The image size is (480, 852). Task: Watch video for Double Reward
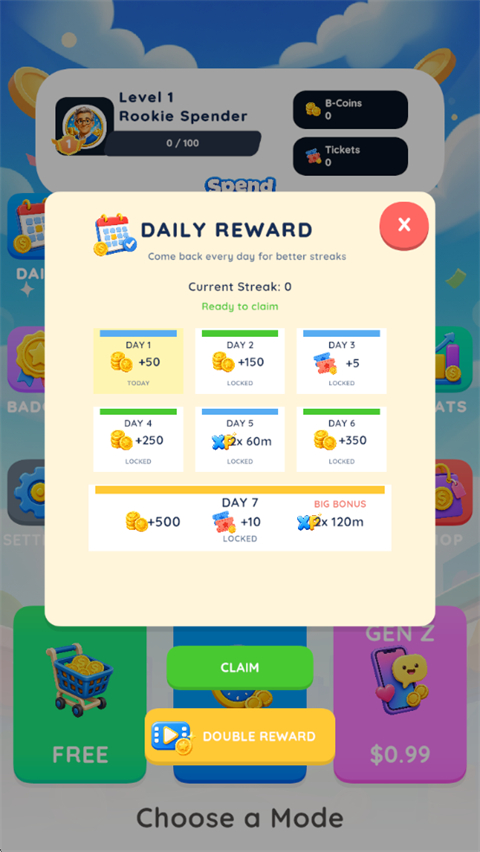coord(240,736)
